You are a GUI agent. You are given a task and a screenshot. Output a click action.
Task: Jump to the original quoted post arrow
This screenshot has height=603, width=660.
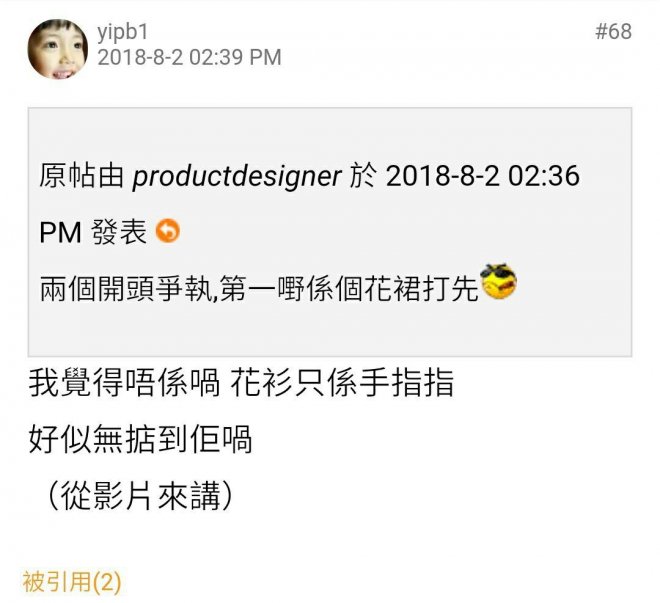click(x=167, y=232)
